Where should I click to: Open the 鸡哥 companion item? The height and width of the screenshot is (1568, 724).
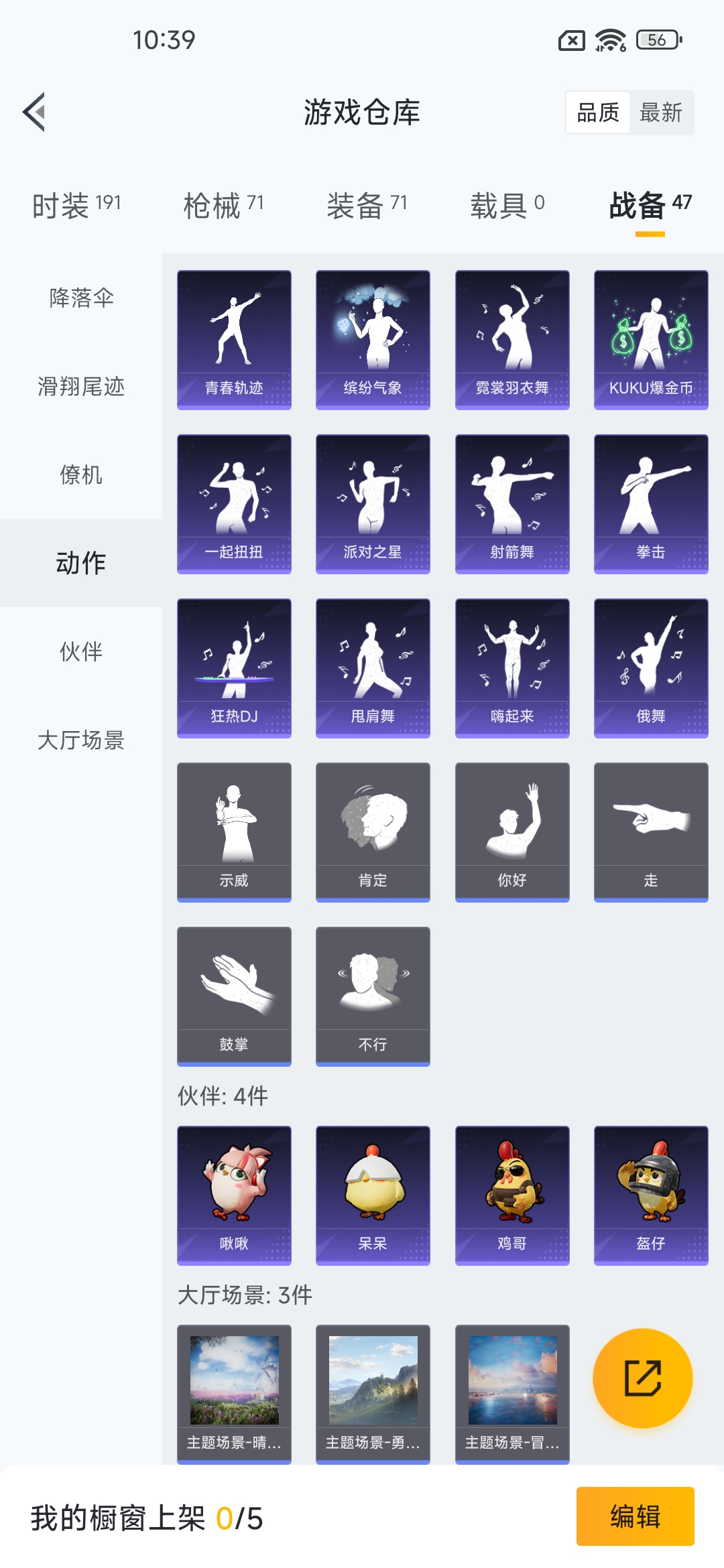point(512,1195)
